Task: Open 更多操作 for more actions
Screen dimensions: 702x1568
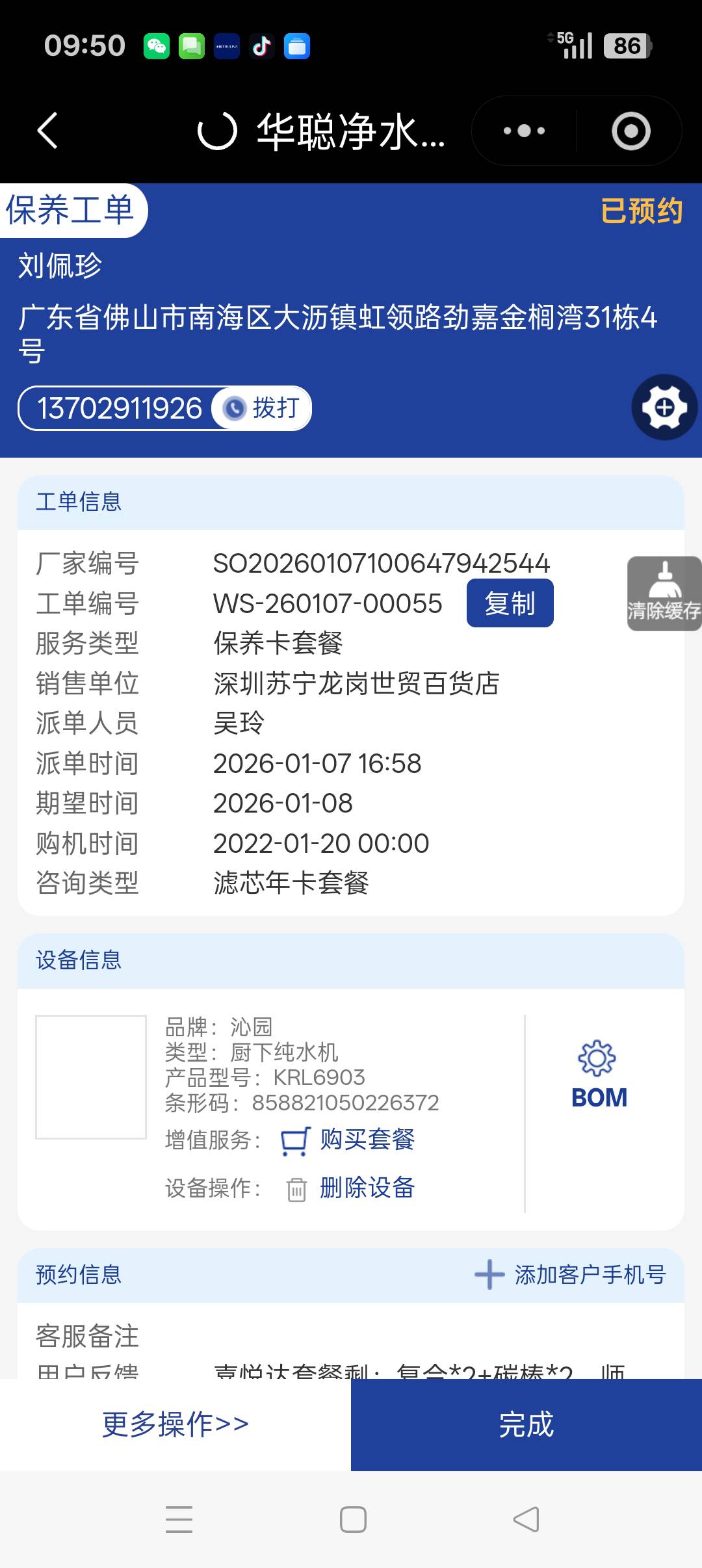Action: coord(175,1425)
